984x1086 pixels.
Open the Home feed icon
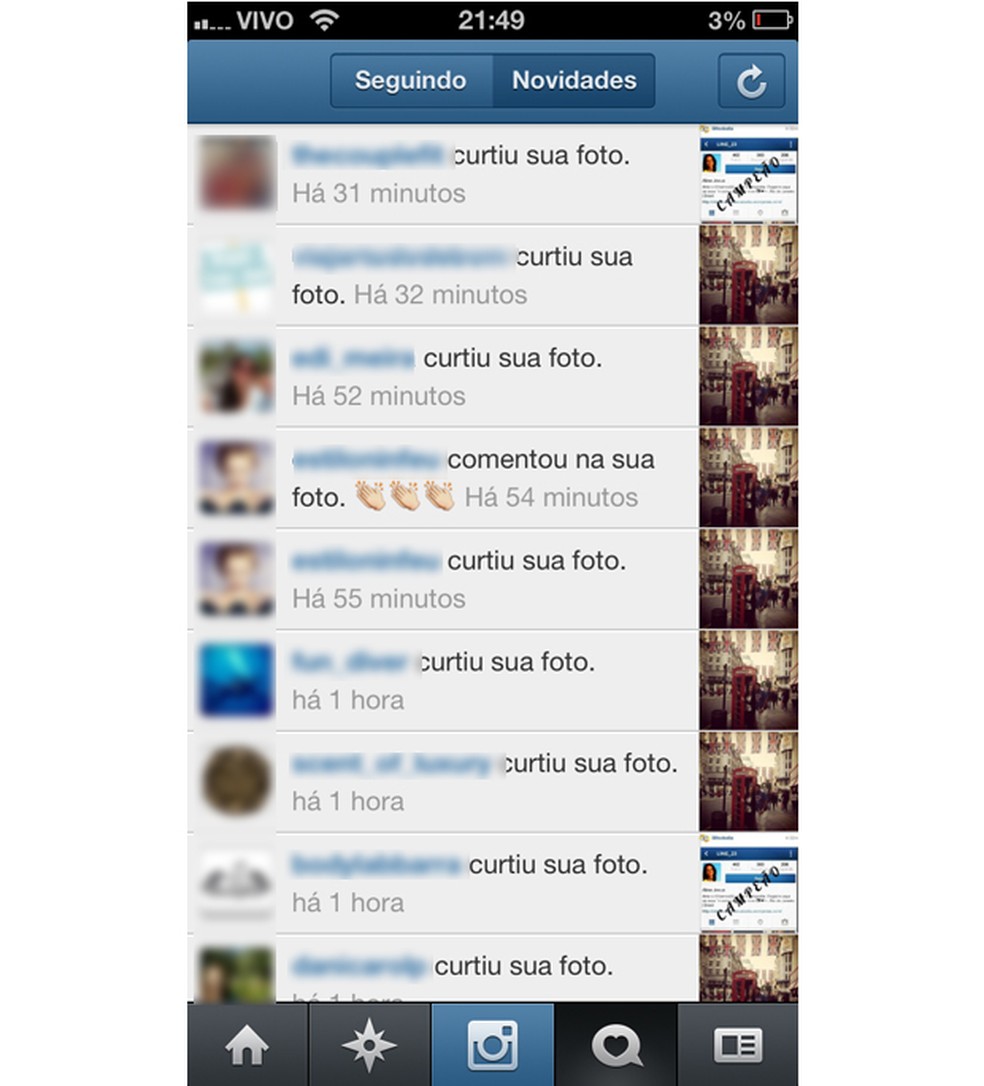click(x=246, y=1045)
